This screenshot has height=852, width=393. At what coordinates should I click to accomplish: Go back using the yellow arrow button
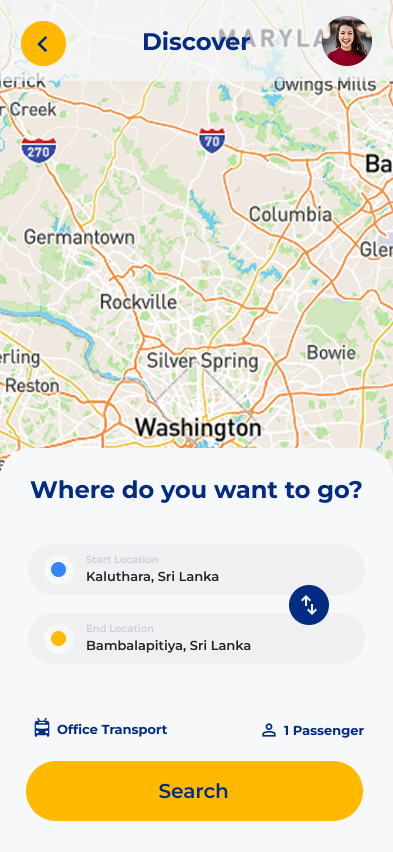point(43,43)
